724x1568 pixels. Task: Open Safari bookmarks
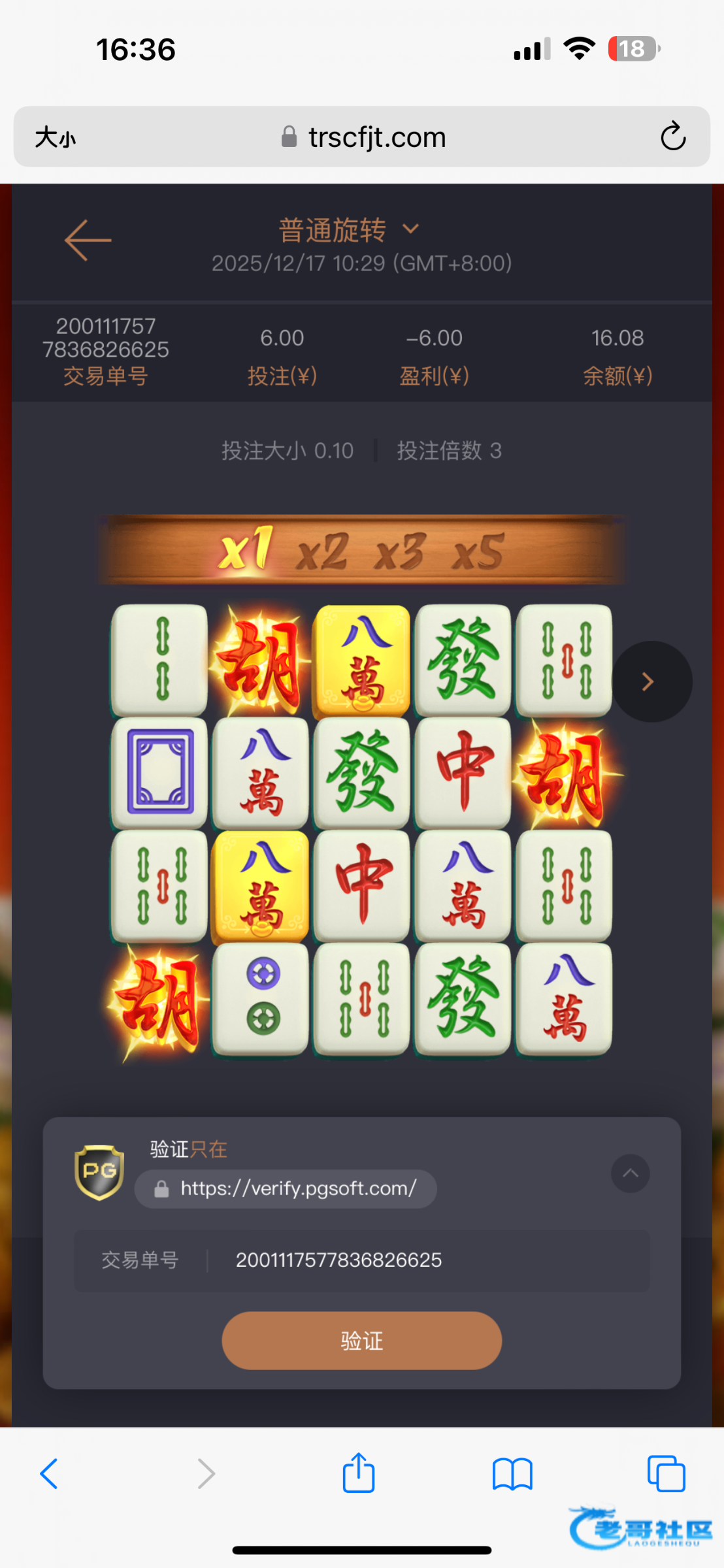(x=512, y=1474)
